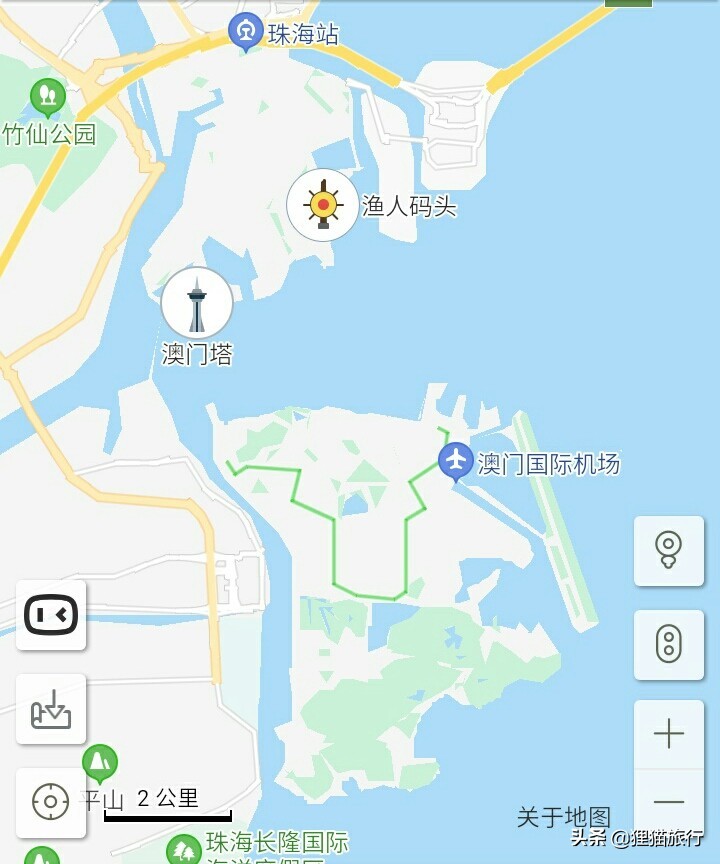Tap the 珠海站 station pin
Screen dimensions: 720x864
pyautogui.click(x=245, y=31)
